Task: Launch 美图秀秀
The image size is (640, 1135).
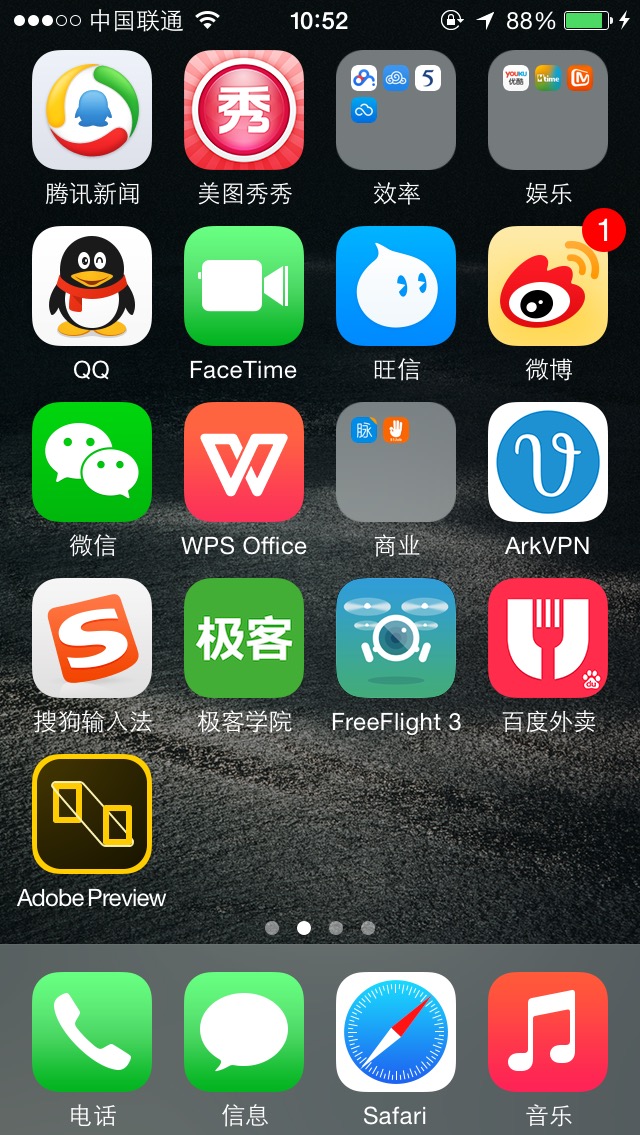Action: (244, 110)
